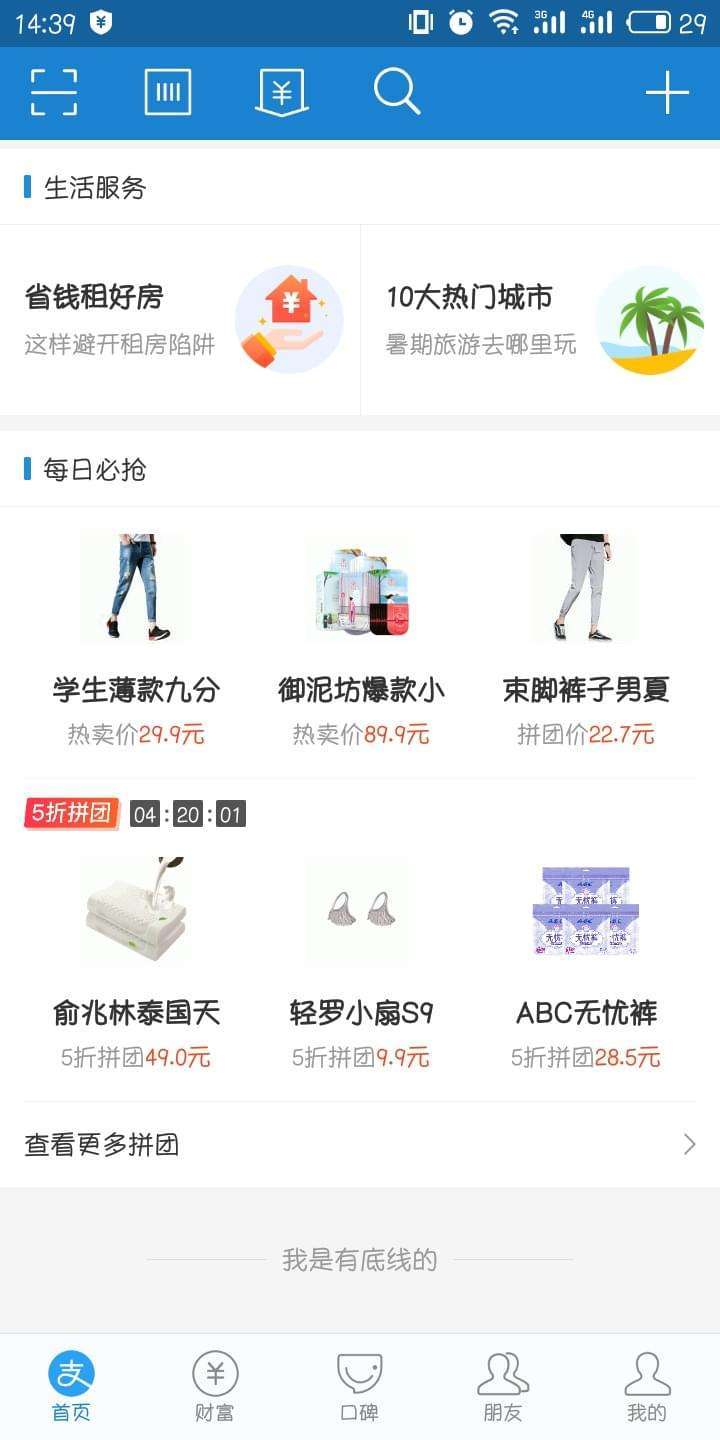Open the 10大热门城市 travel card

pyautogui.click(x=540, y=320)
